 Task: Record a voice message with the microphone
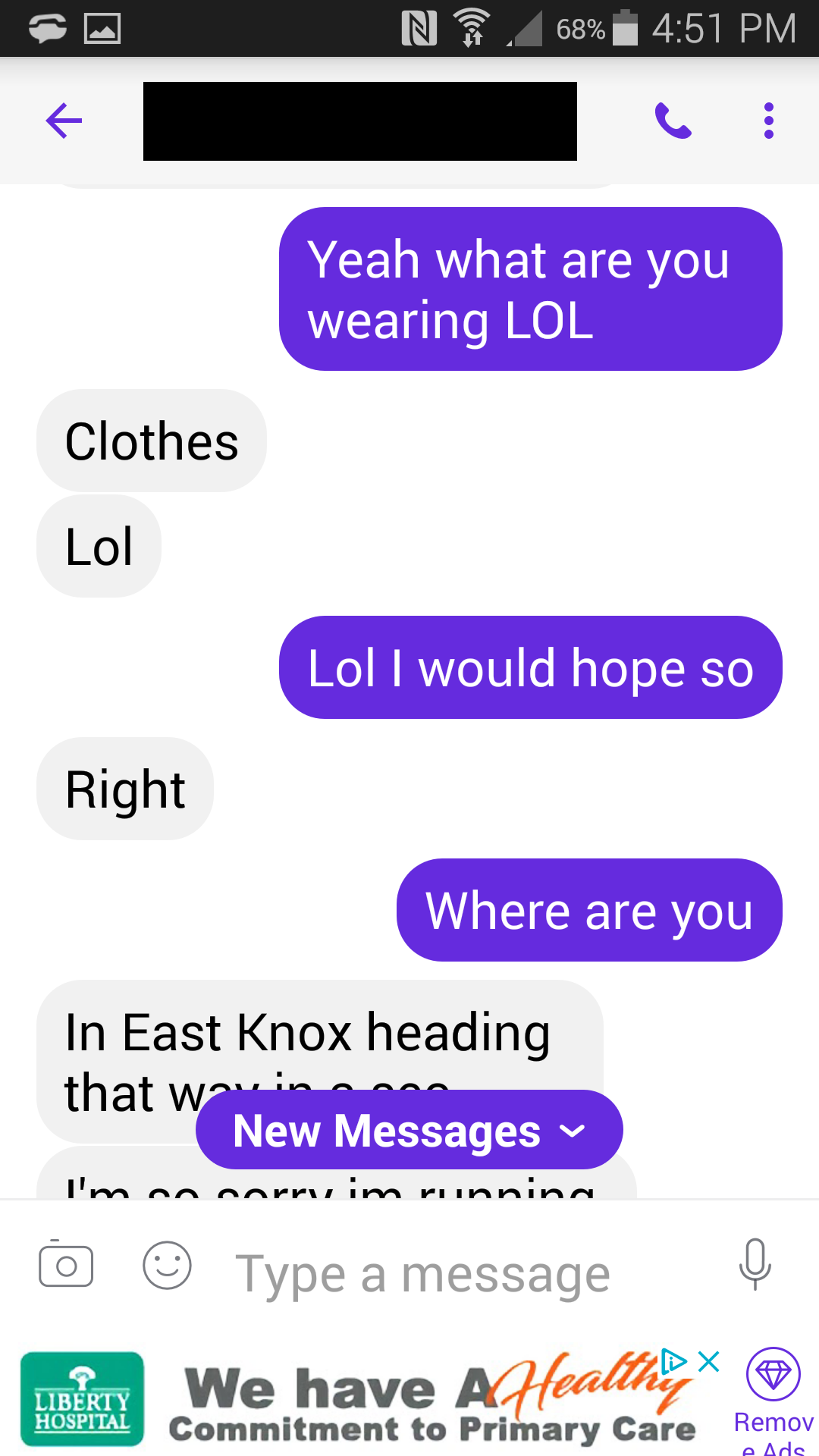755,1264
